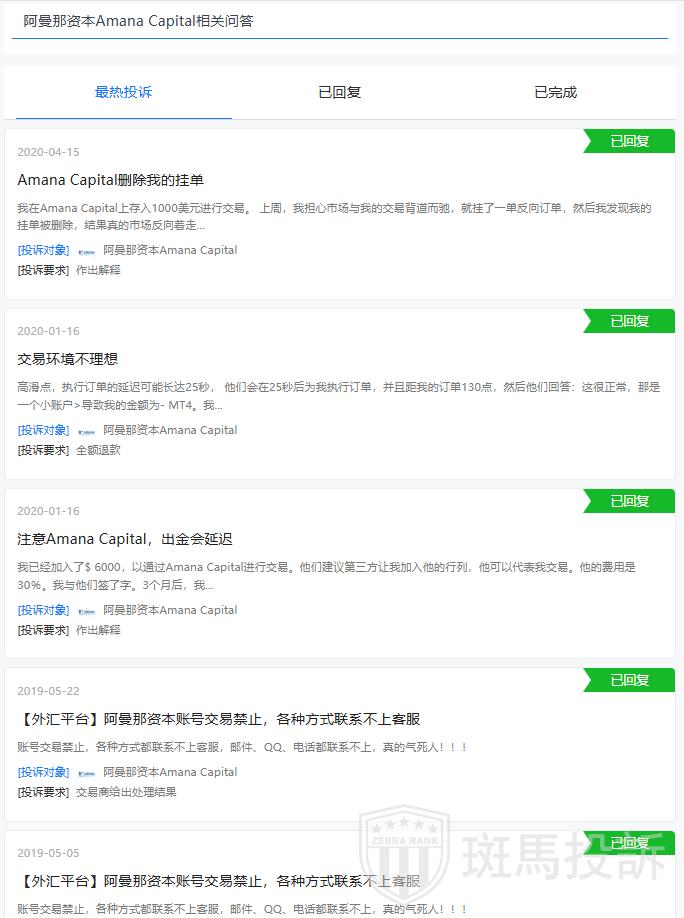
Task: Switch to the 最热投诉 tab
Action: (123, 92)
